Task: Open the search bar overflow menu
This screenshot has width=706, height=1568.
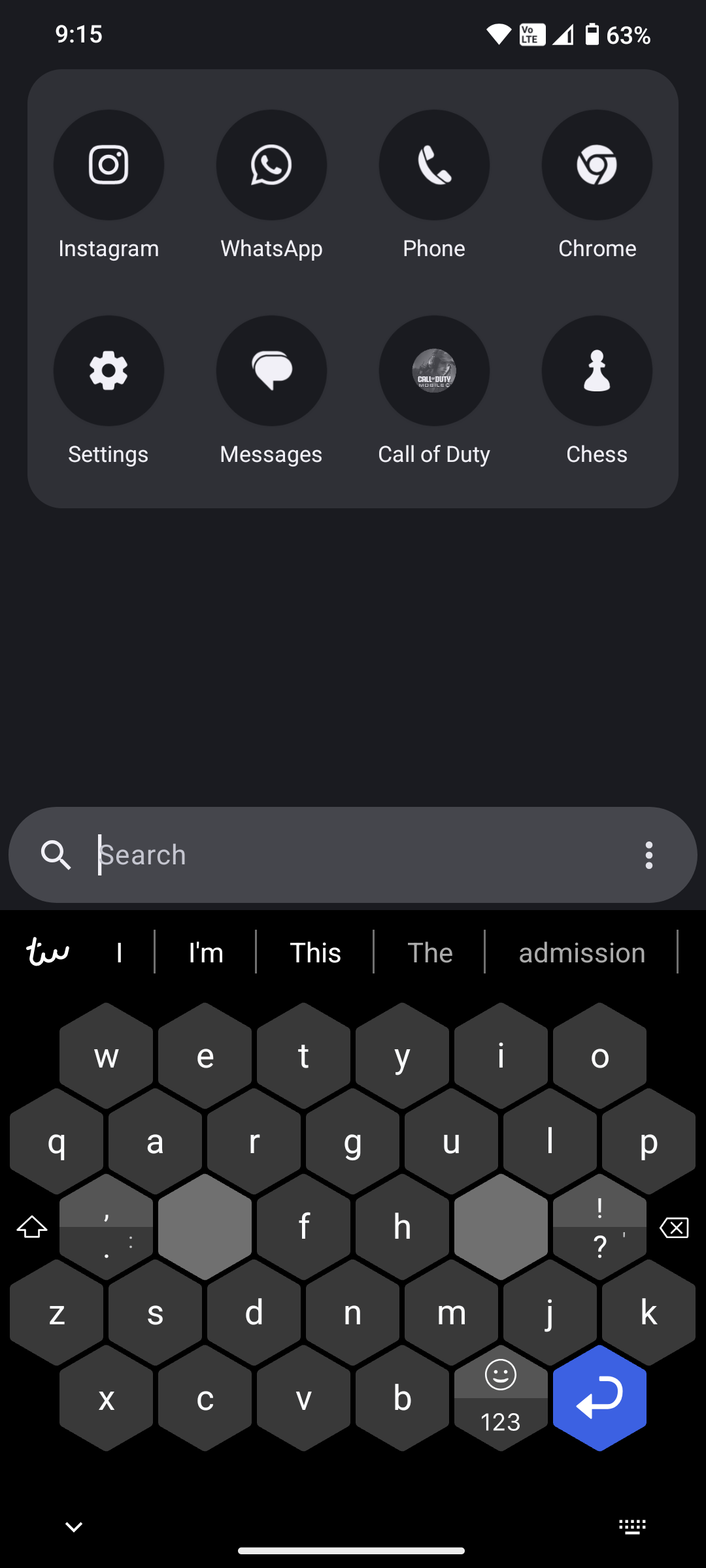Action: [x=648, y=855]
